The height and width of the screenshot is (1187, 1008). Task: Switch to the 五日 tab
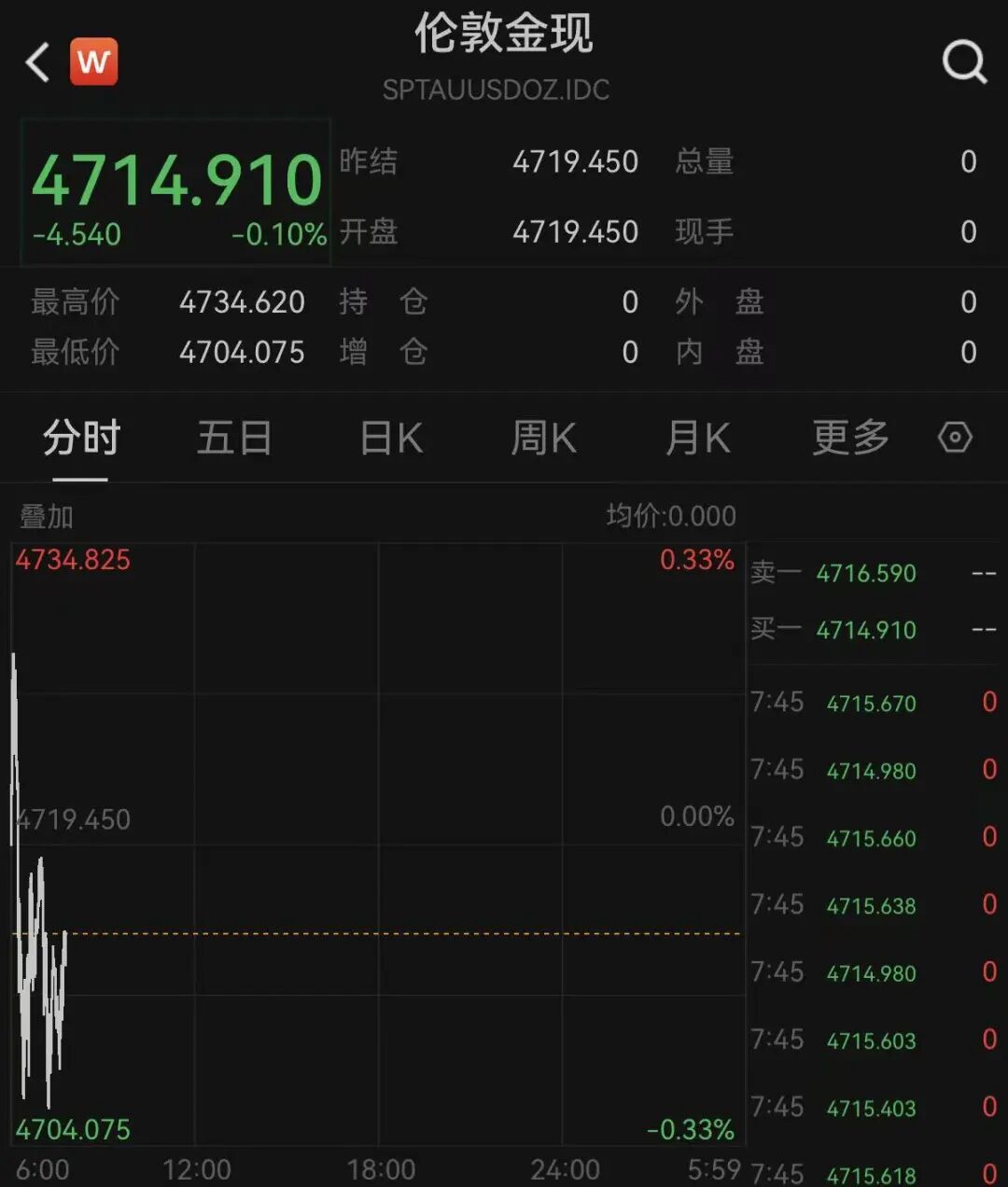234,438
